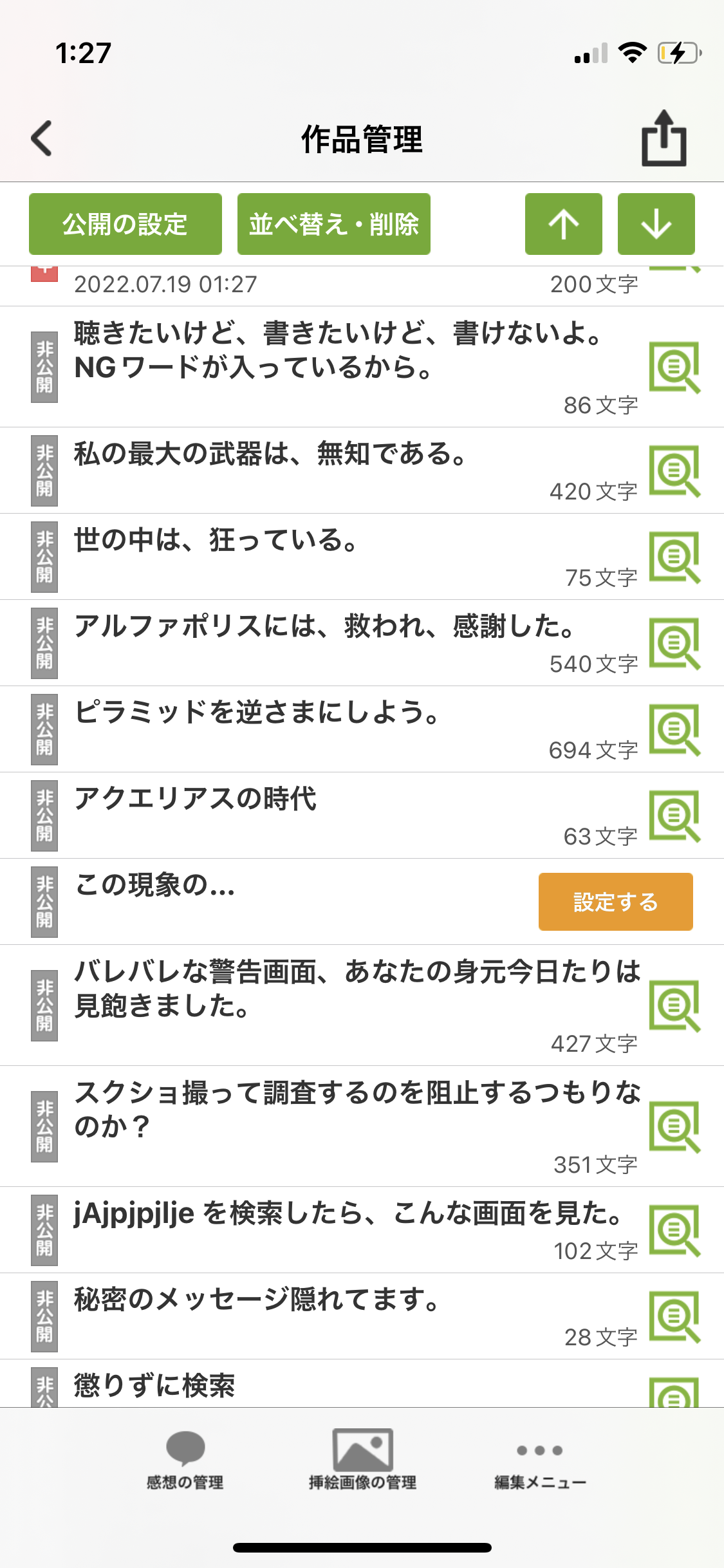Open chapter 私の最大の武器は、無知である。
724x1568 pixels.
click(x=270, y=454)
